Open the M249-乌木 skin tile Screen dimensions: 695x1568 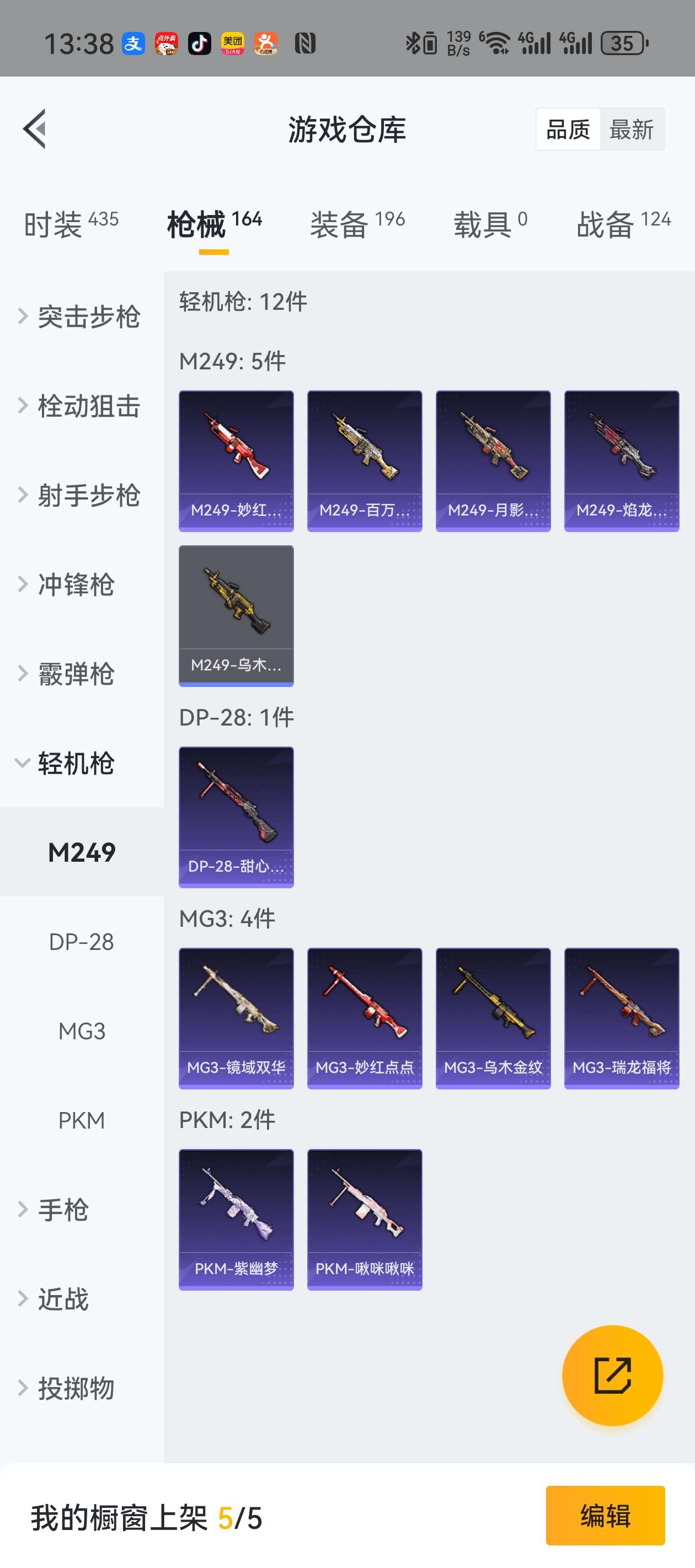pos(236,615)
